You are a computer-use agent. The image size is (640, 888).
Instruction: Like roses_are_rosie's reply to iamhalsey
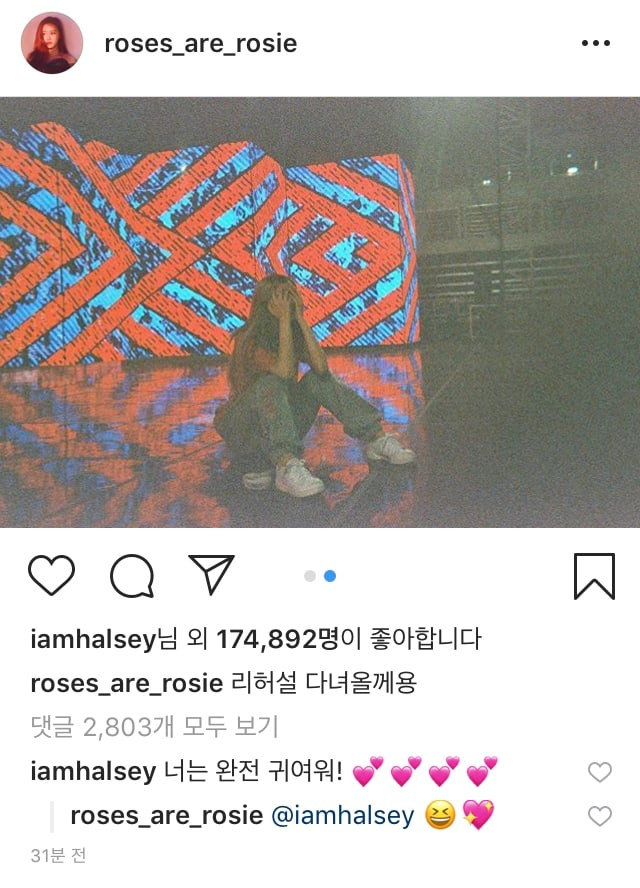599,816
